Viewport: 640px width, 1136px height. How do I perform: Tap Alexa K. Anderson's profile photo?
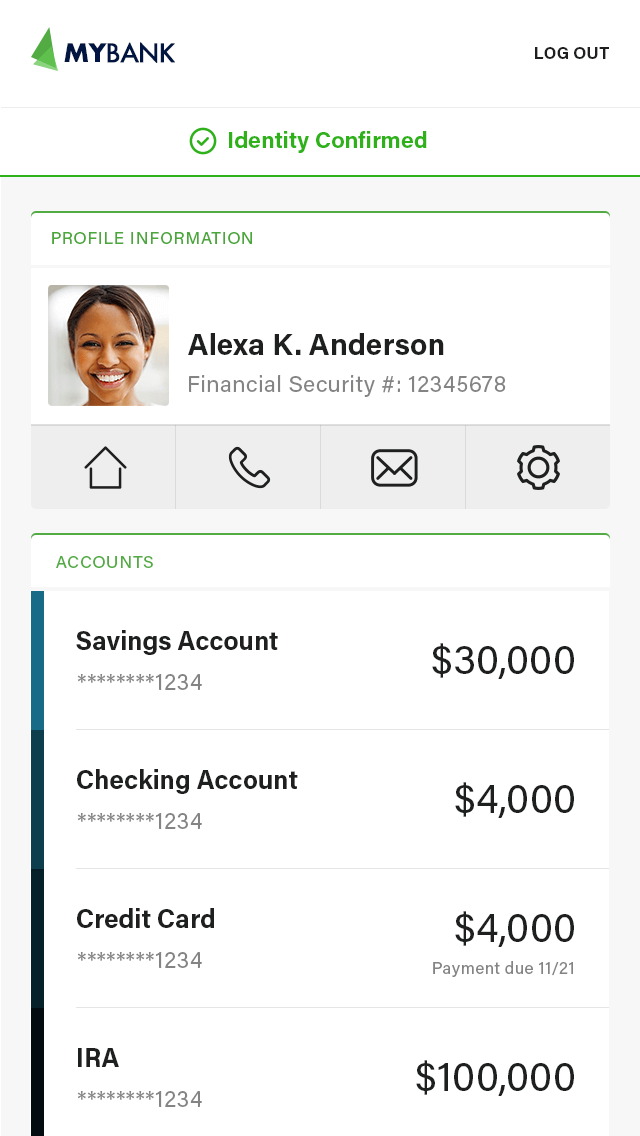pos(109,345)
